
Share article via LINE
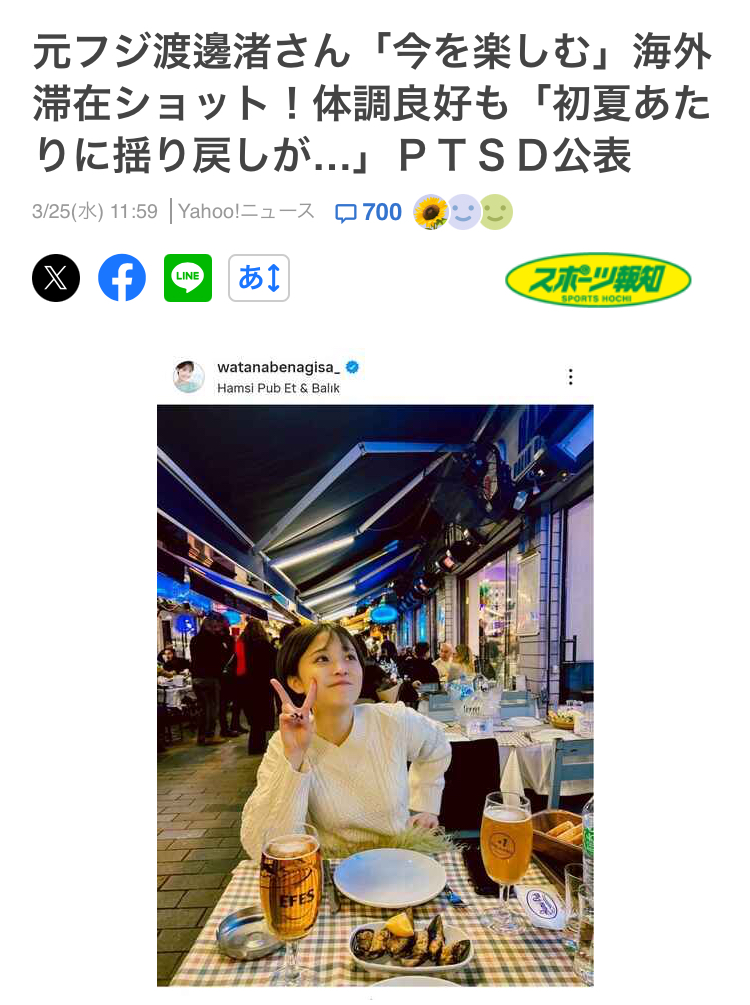pyautogui.click(x=188, y=278)
